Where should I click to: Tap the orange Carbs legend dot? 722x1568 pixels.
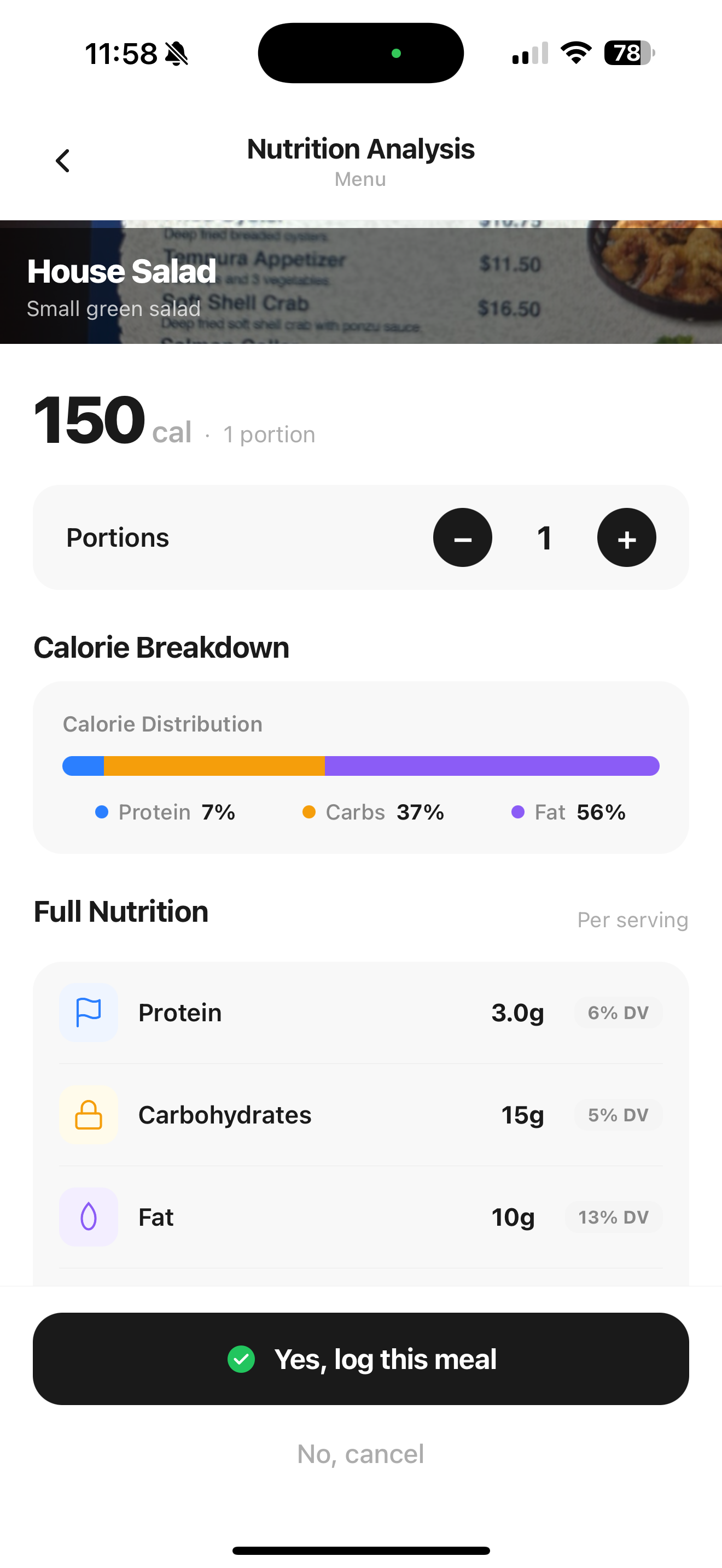click(x=310, y=812)
